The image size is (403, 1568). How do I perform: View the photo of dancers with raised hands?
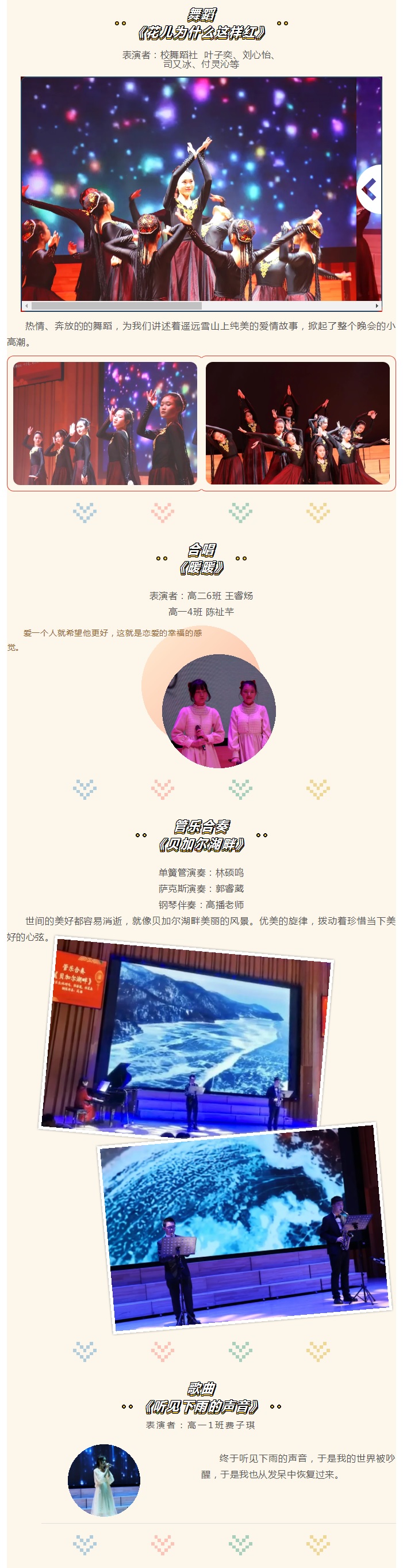coord(105,423)
